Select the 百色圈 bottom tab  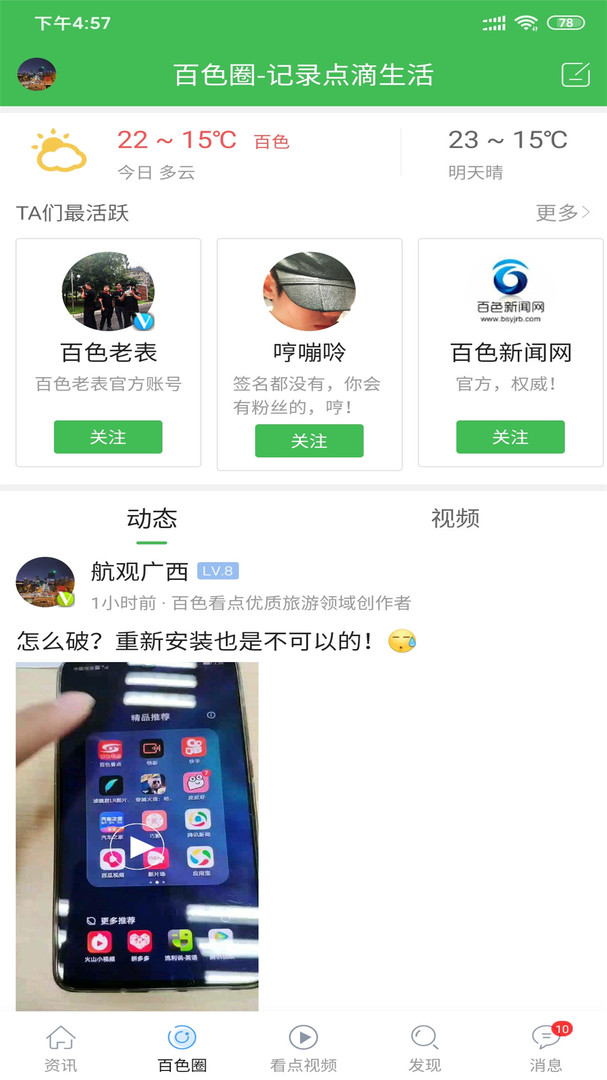click(x=182, y=1047)
